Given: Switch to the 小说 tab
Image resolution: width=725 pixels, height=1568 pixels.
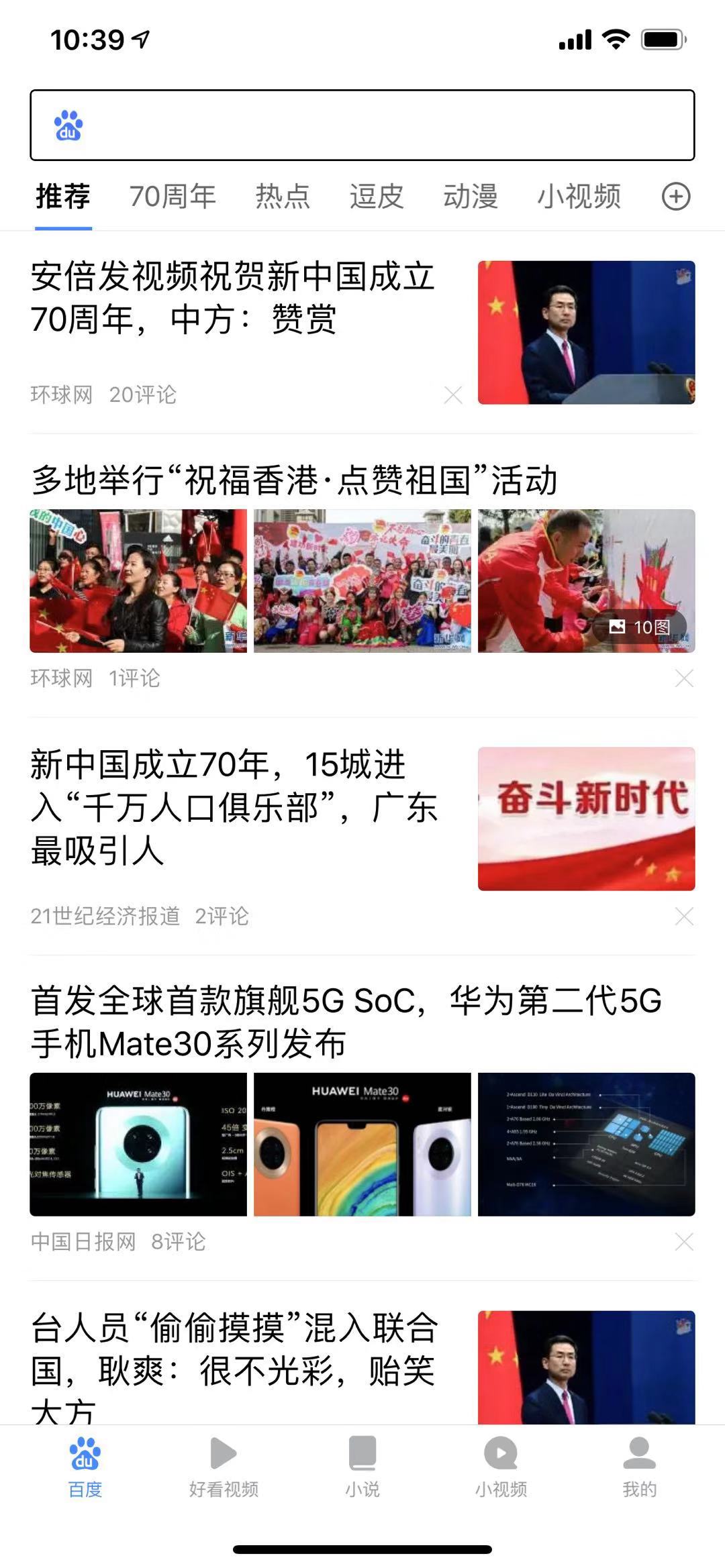Looking at the screenshot, I should pyautogui.click(x=362, y=1467).
